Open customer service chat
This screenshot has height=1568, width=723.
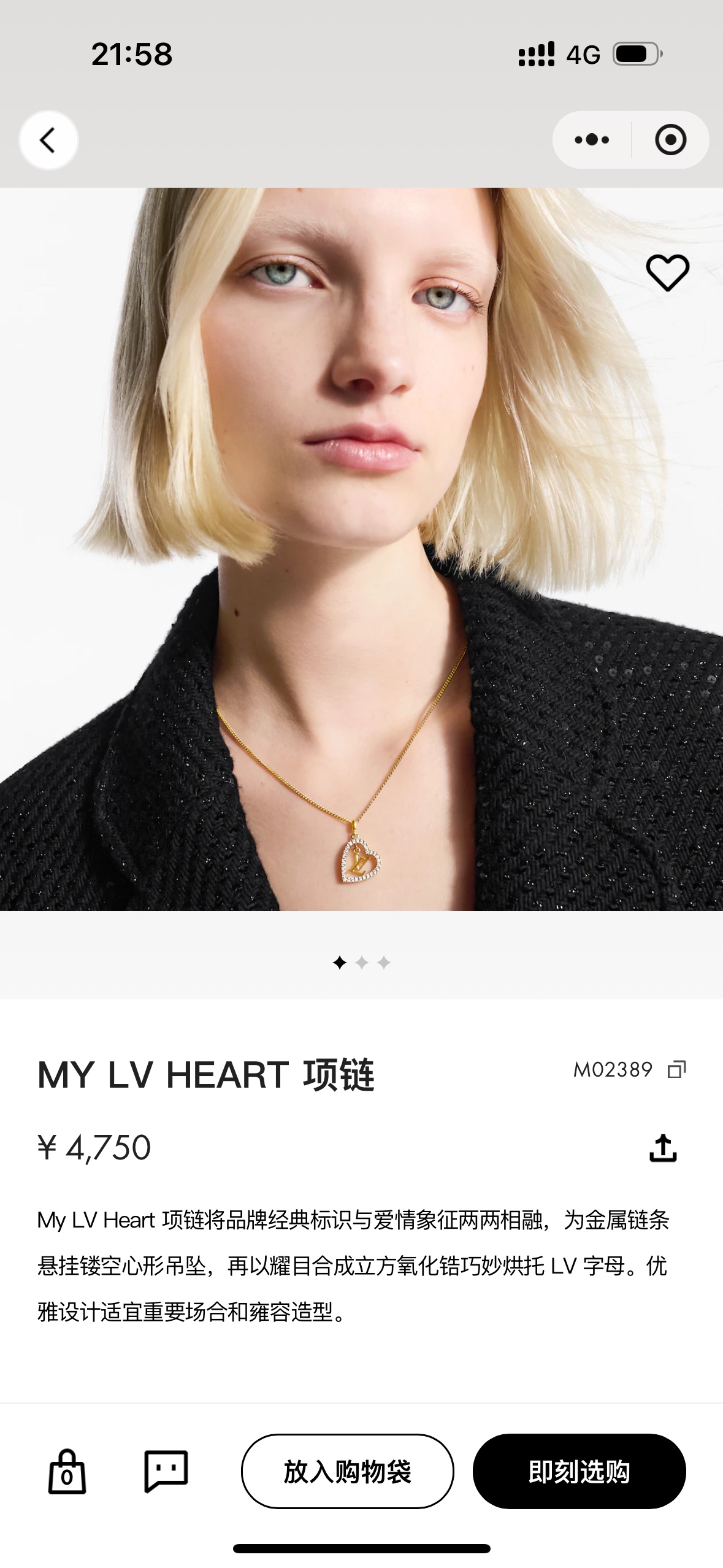166,1470
